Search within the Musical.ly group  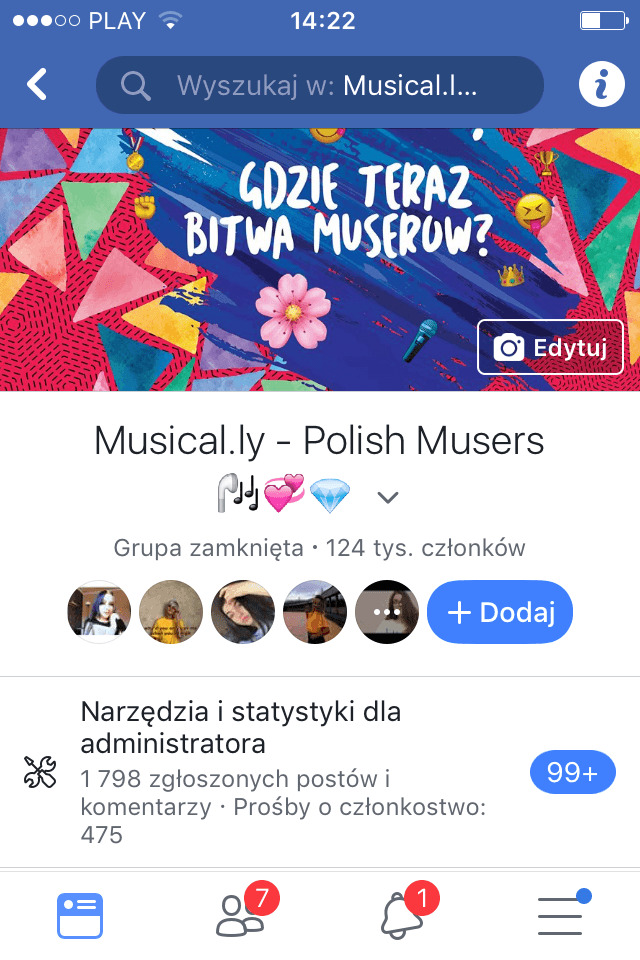tap(320, 85)
